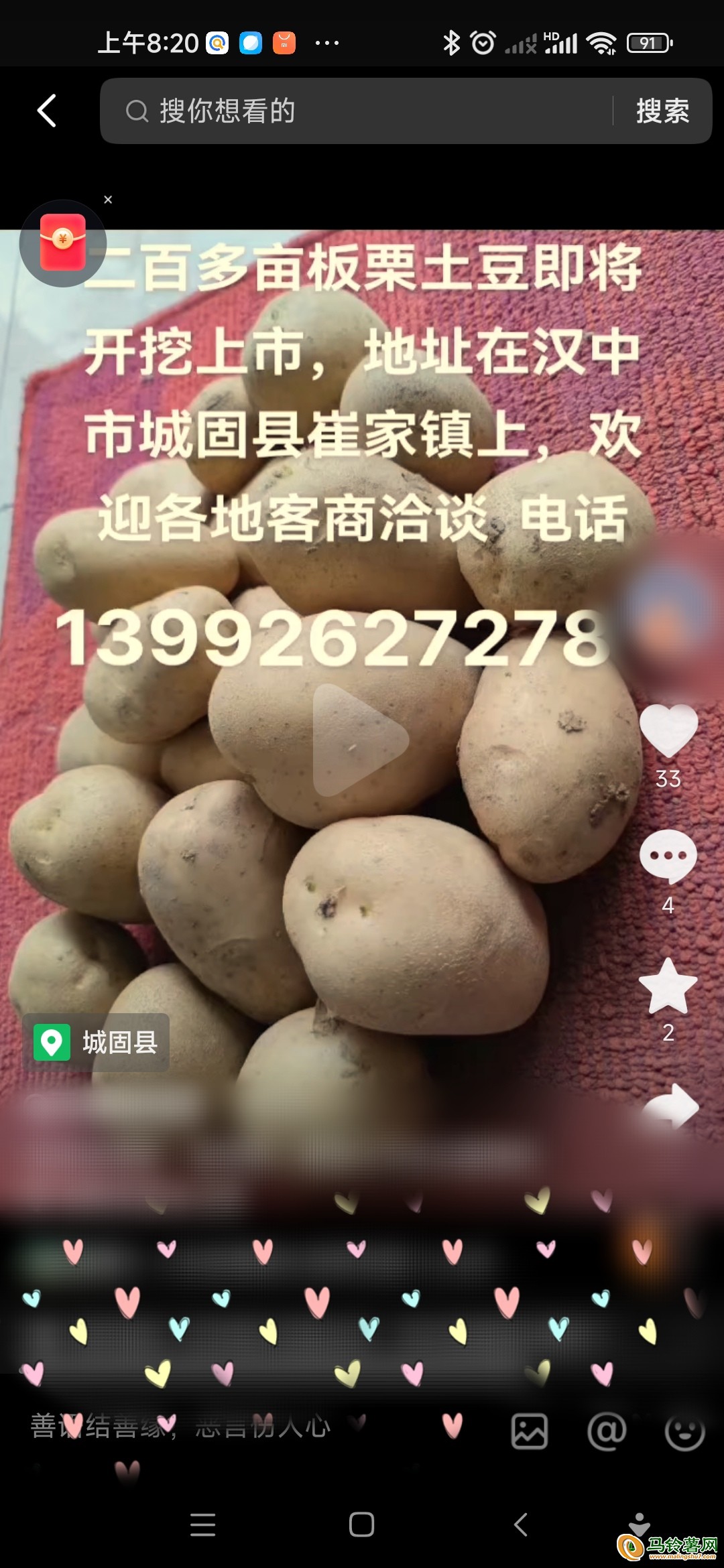Attach an image to the comment
The width and height of the screenshot is (724, 1568).
point(530,1431)
